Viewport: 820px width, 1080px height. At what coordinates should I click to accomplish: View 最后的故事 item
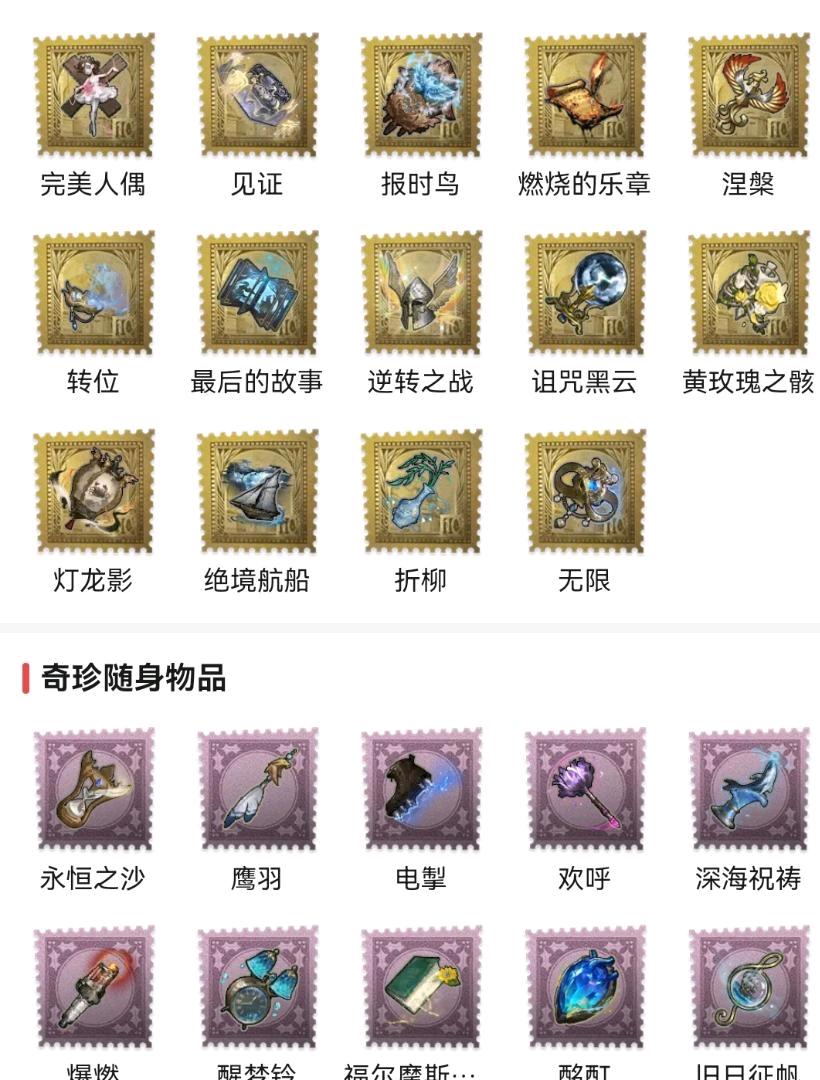click(257, 293)
